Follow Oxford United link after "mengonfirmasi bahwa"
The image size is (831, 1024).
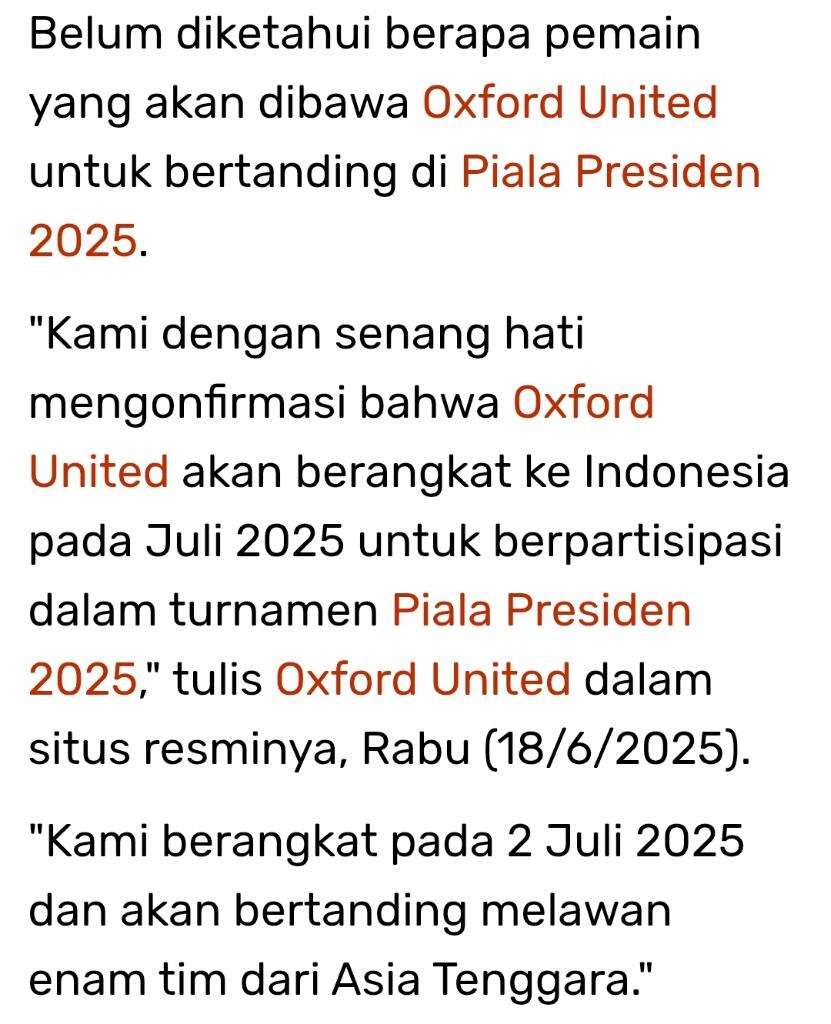[x=583, y=403]
